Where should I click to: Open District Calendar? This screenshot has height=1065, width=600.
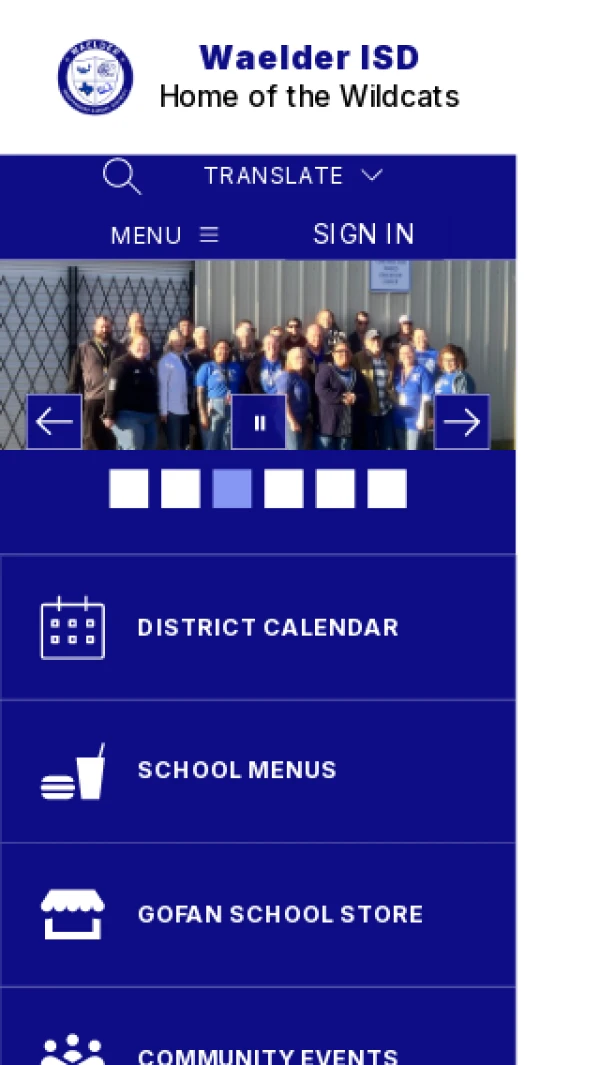258,627
